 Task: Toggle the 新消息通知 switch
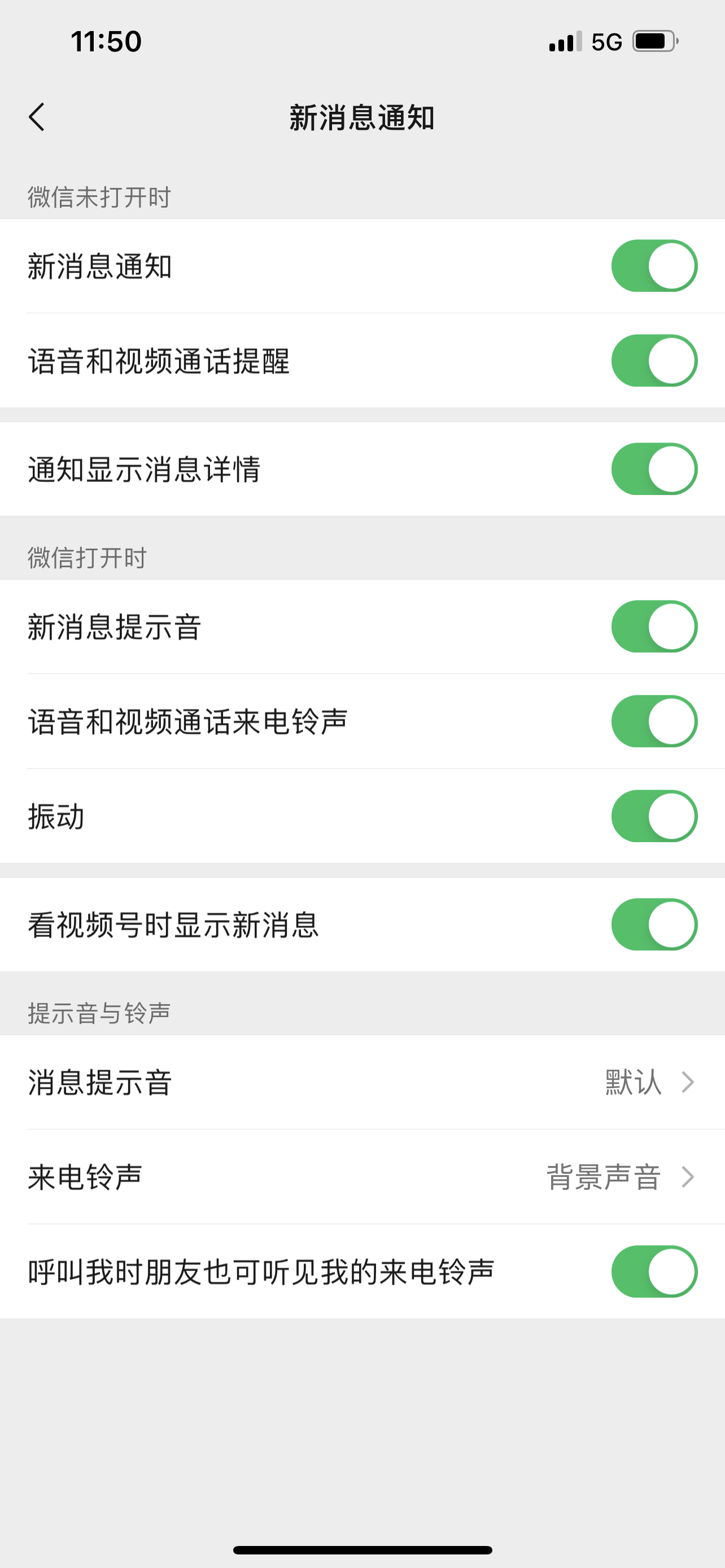click(x=654, y=266)
